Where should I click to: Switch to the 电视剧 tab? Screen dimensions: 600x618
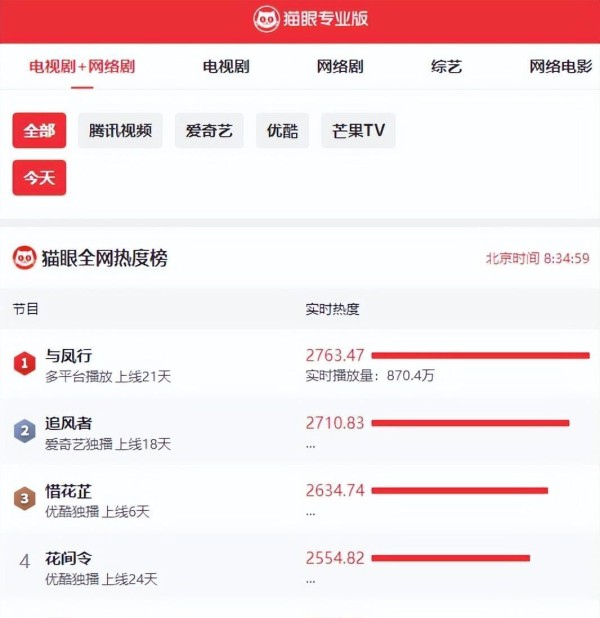(226, 67)
